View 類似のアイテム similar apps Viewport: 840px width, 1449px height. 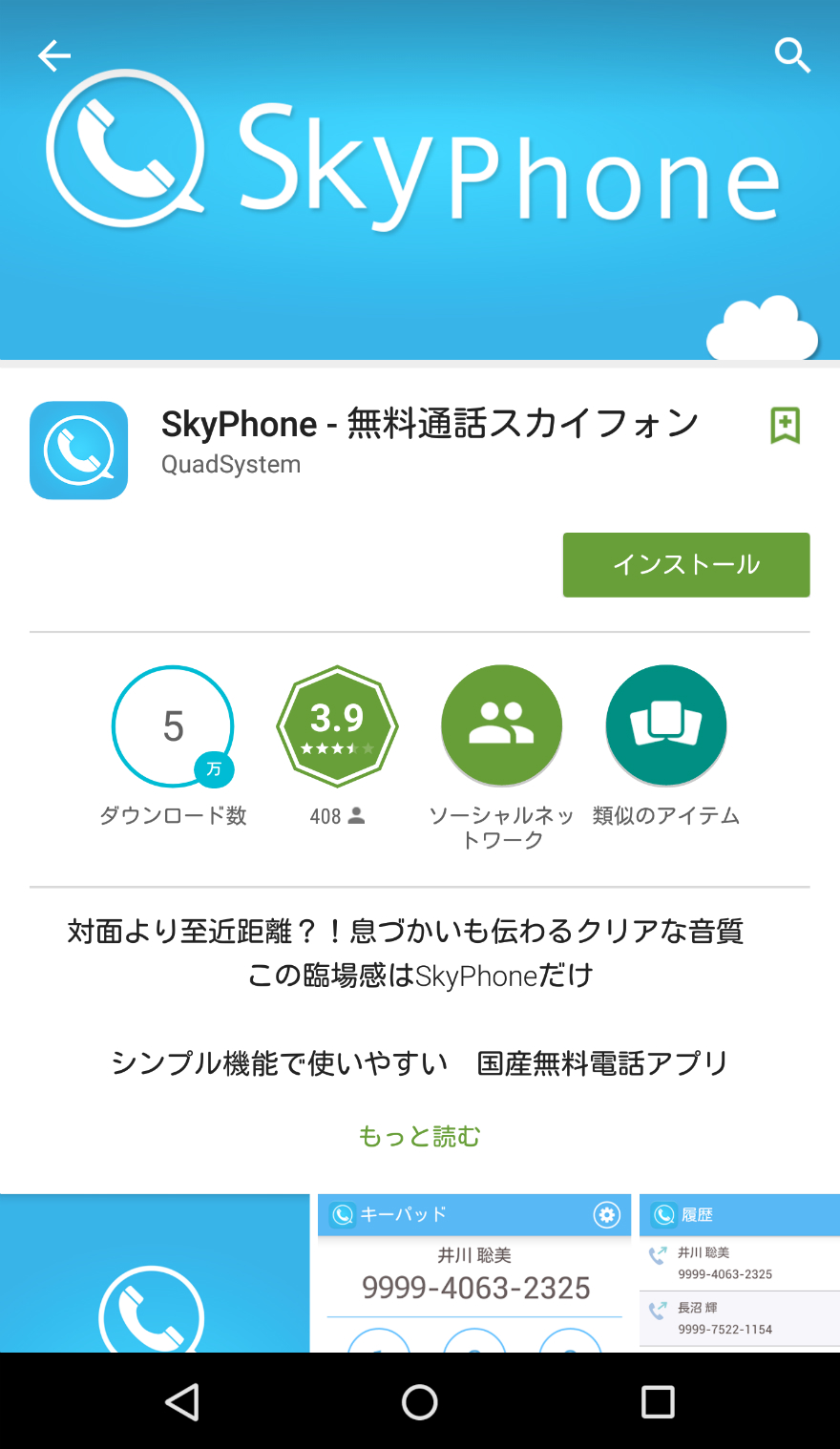click(x=665, y=727)
